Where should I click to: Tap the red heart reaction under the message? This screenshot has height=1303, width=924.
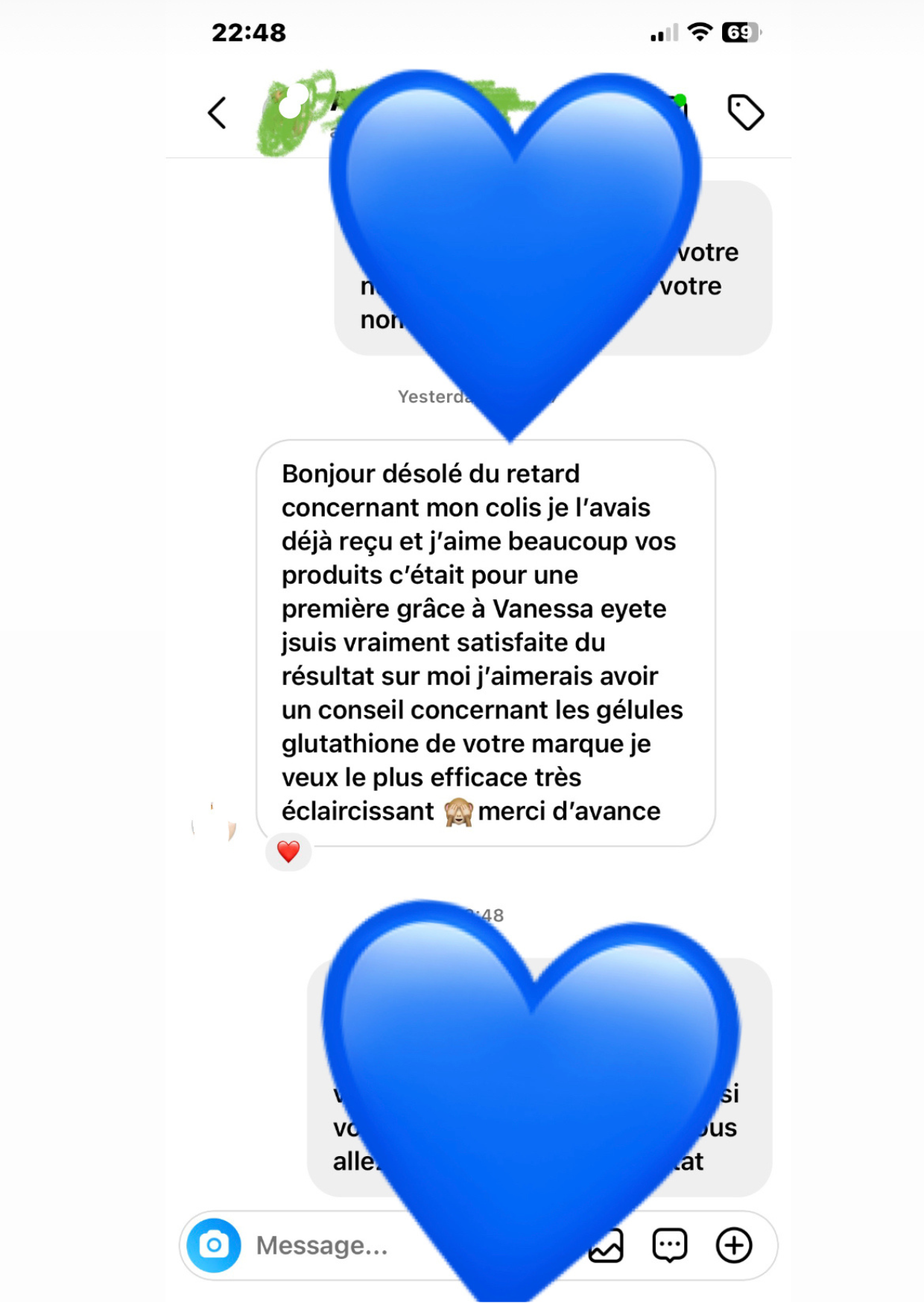(x=288, y=851)
